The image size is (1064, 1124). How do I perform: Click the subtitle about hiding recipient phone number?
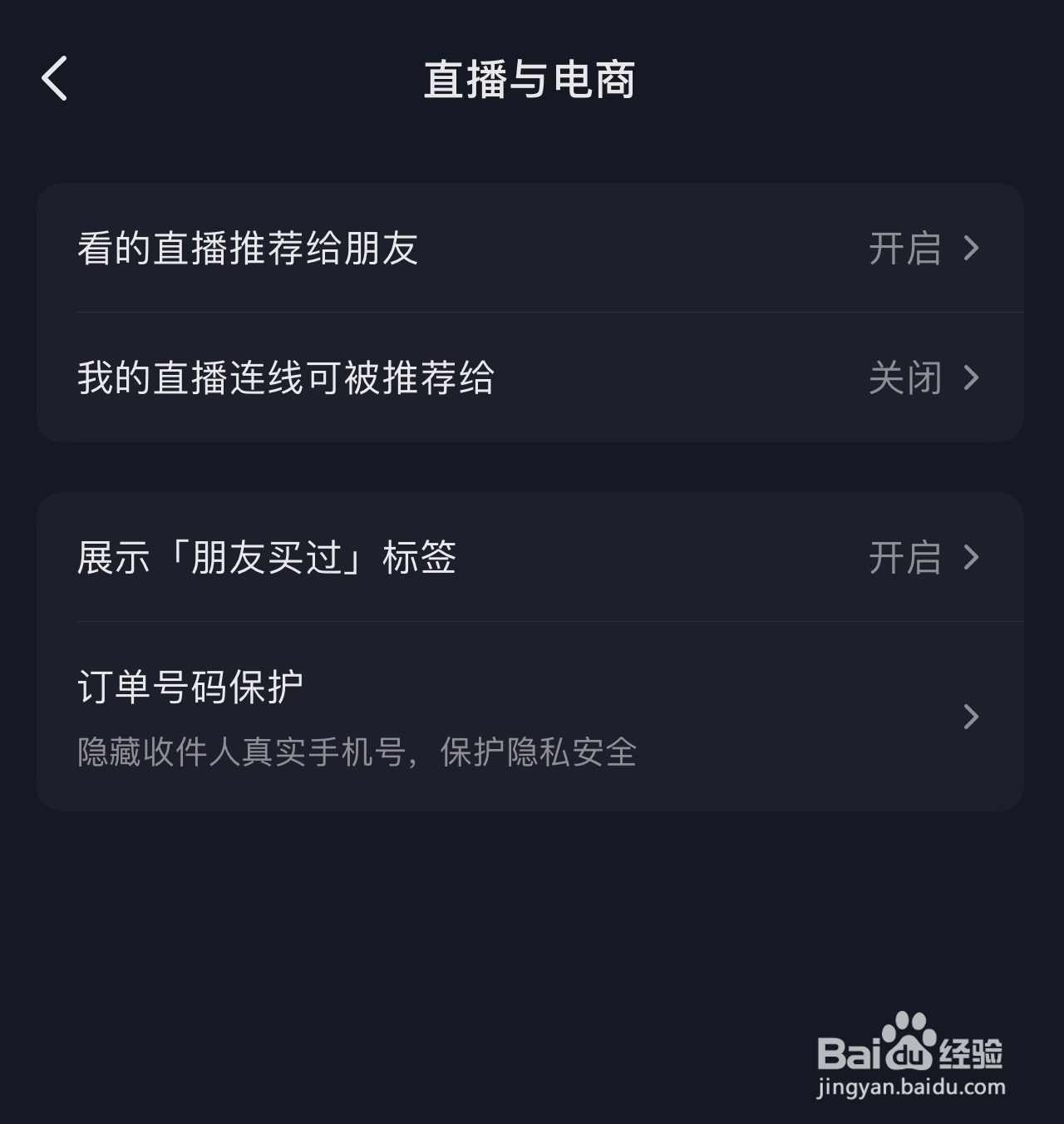pyautogui.click(x=357, y=752)
